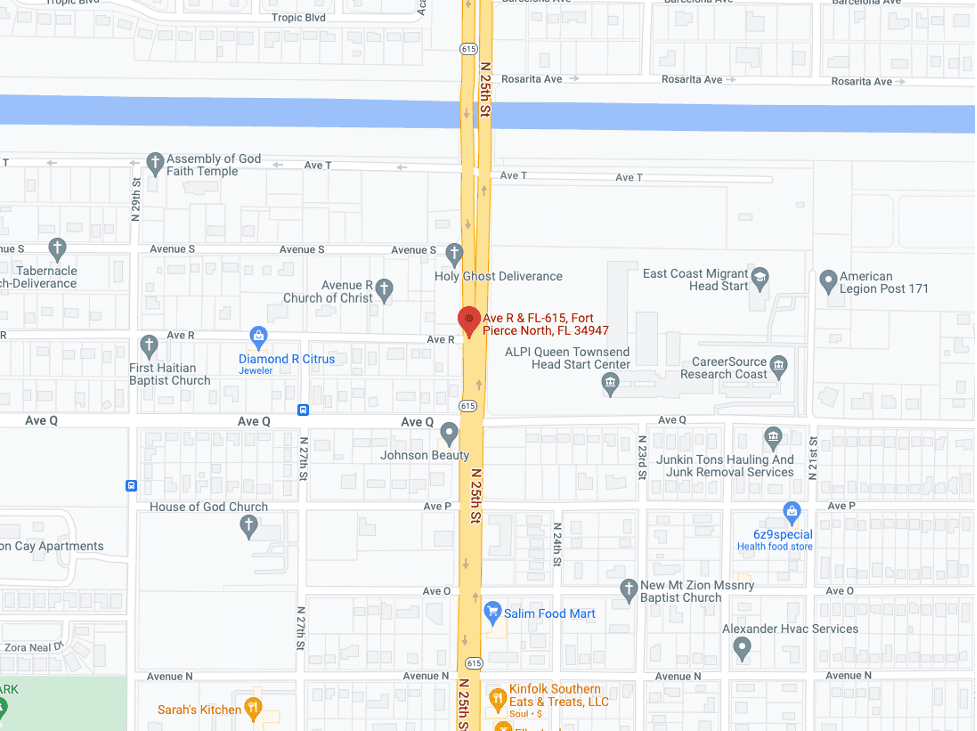Open New Mt Zion Baptist Church marker
Viewport: 977px width, 731px height.
tap(629, 590)
